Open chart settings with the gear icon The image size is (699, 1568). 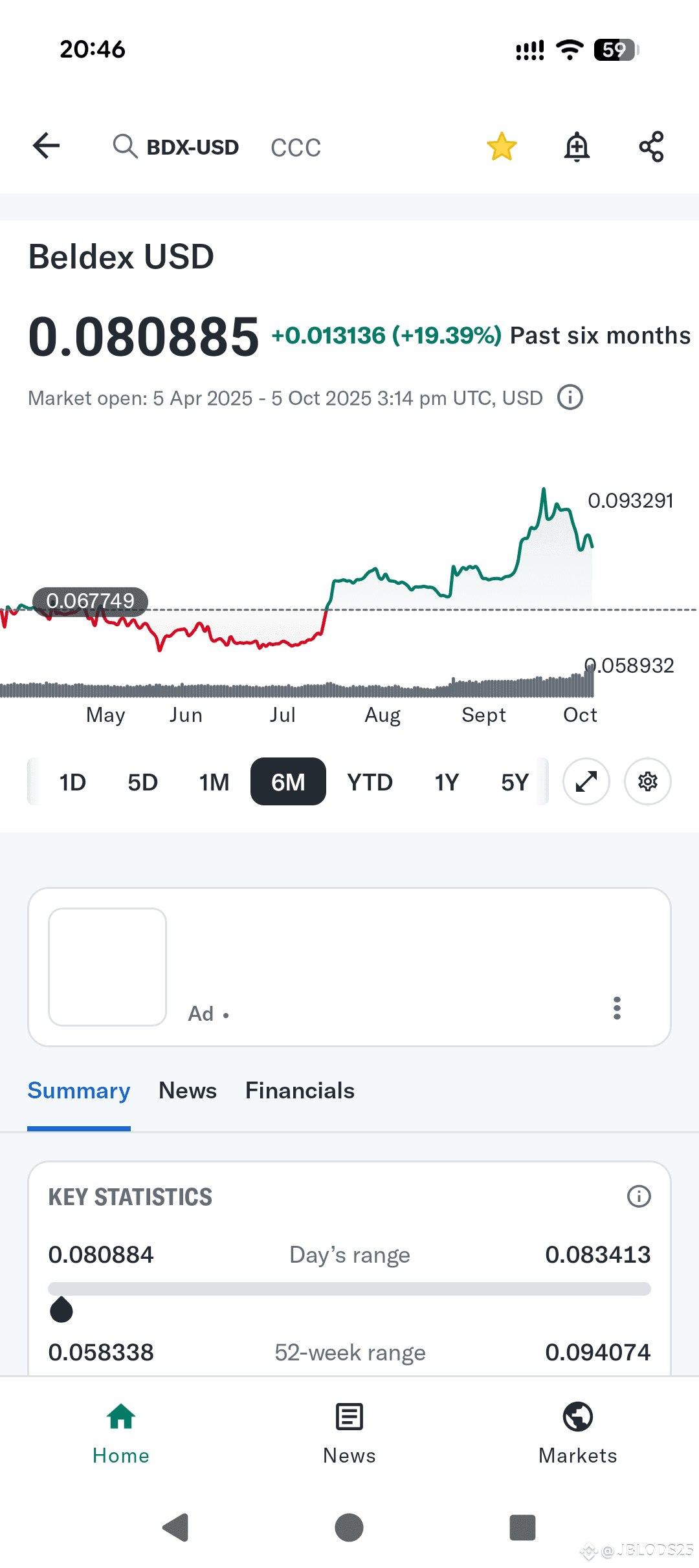pyautogui.click(x=647, y=781)
